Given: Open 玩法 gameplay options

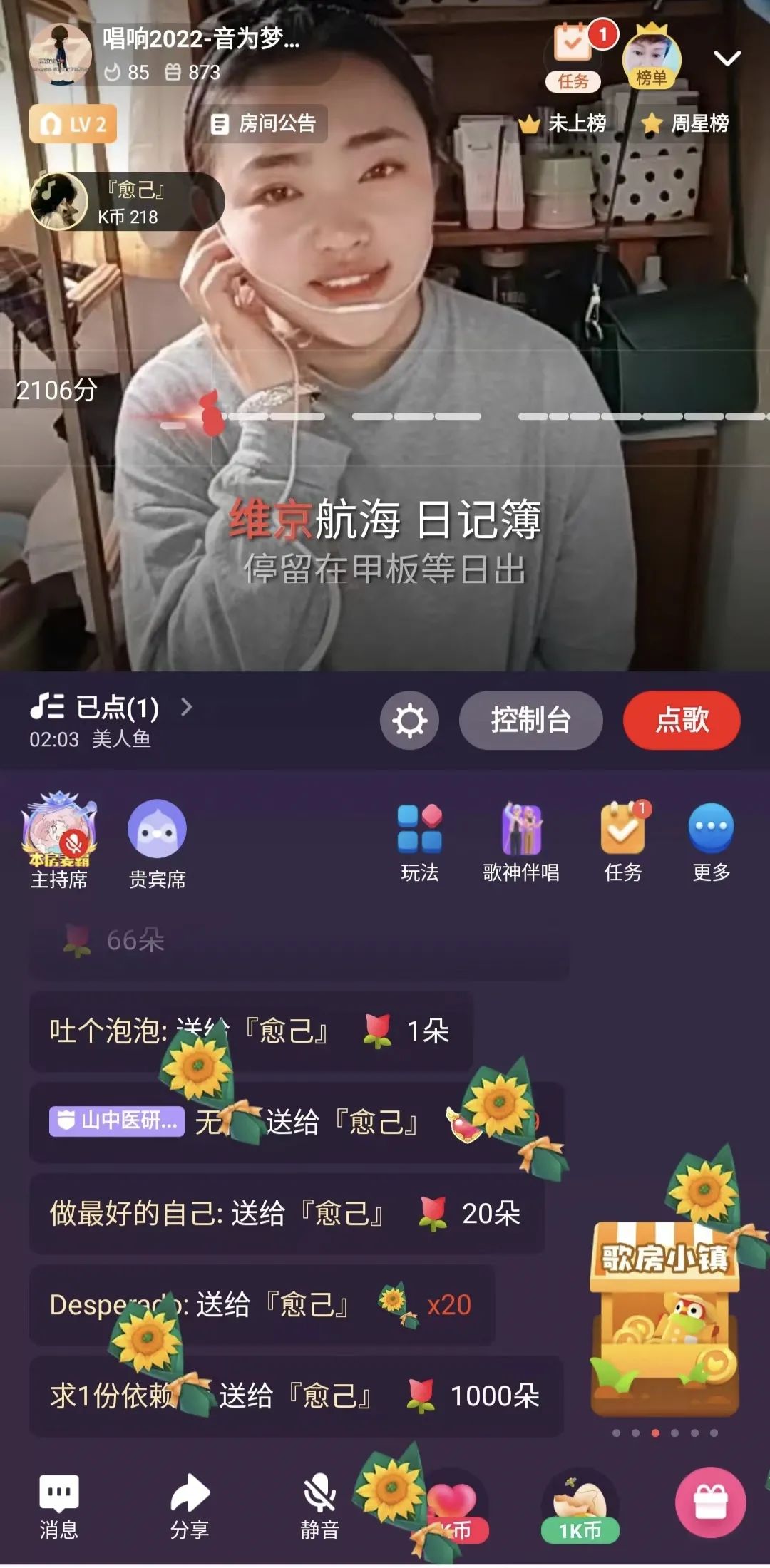Looking at the screenshot, I should tap(419, 841).
